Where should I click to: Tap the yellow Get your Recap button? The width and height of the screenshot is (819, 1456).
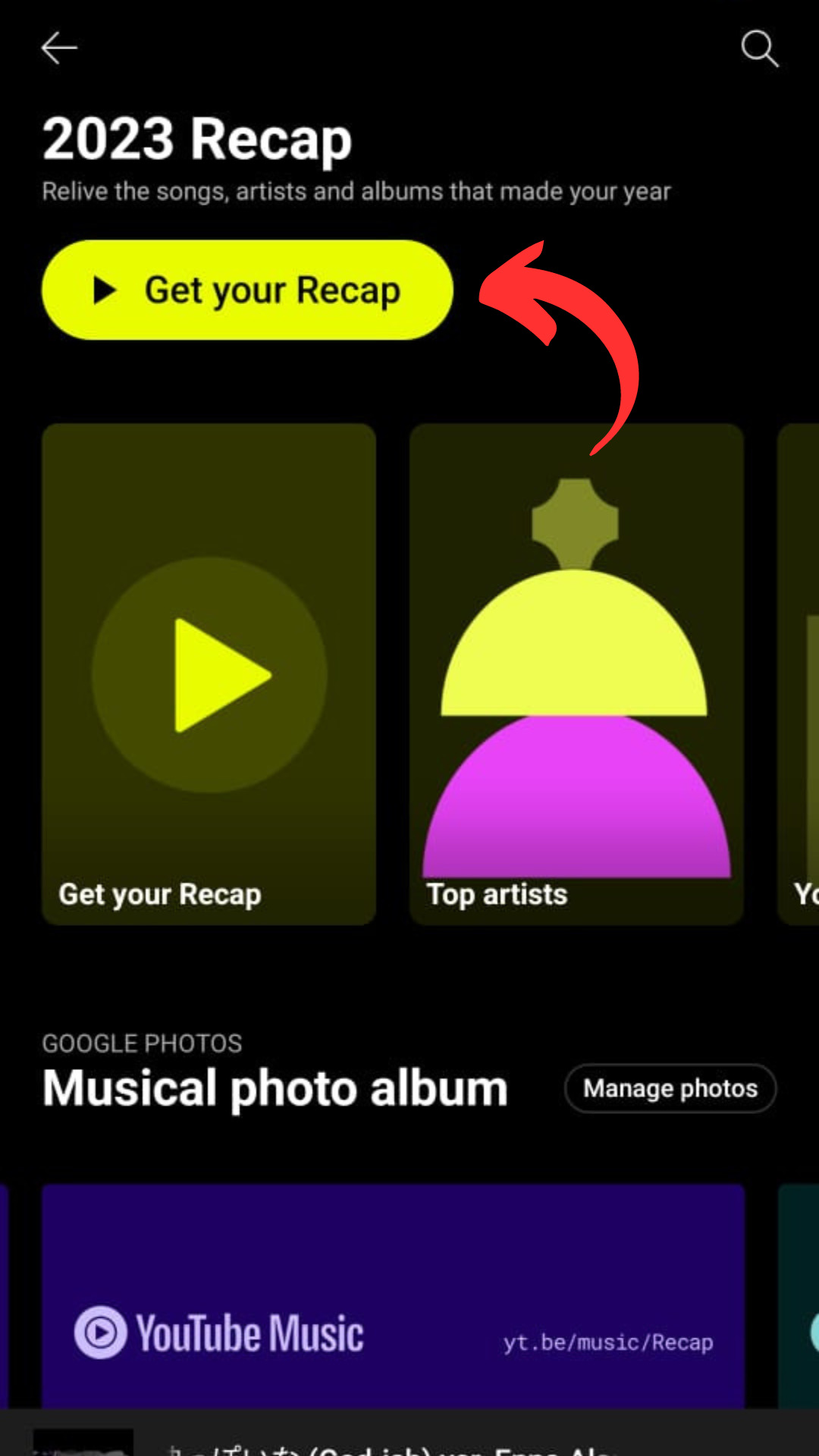click(x=247, y=290)
